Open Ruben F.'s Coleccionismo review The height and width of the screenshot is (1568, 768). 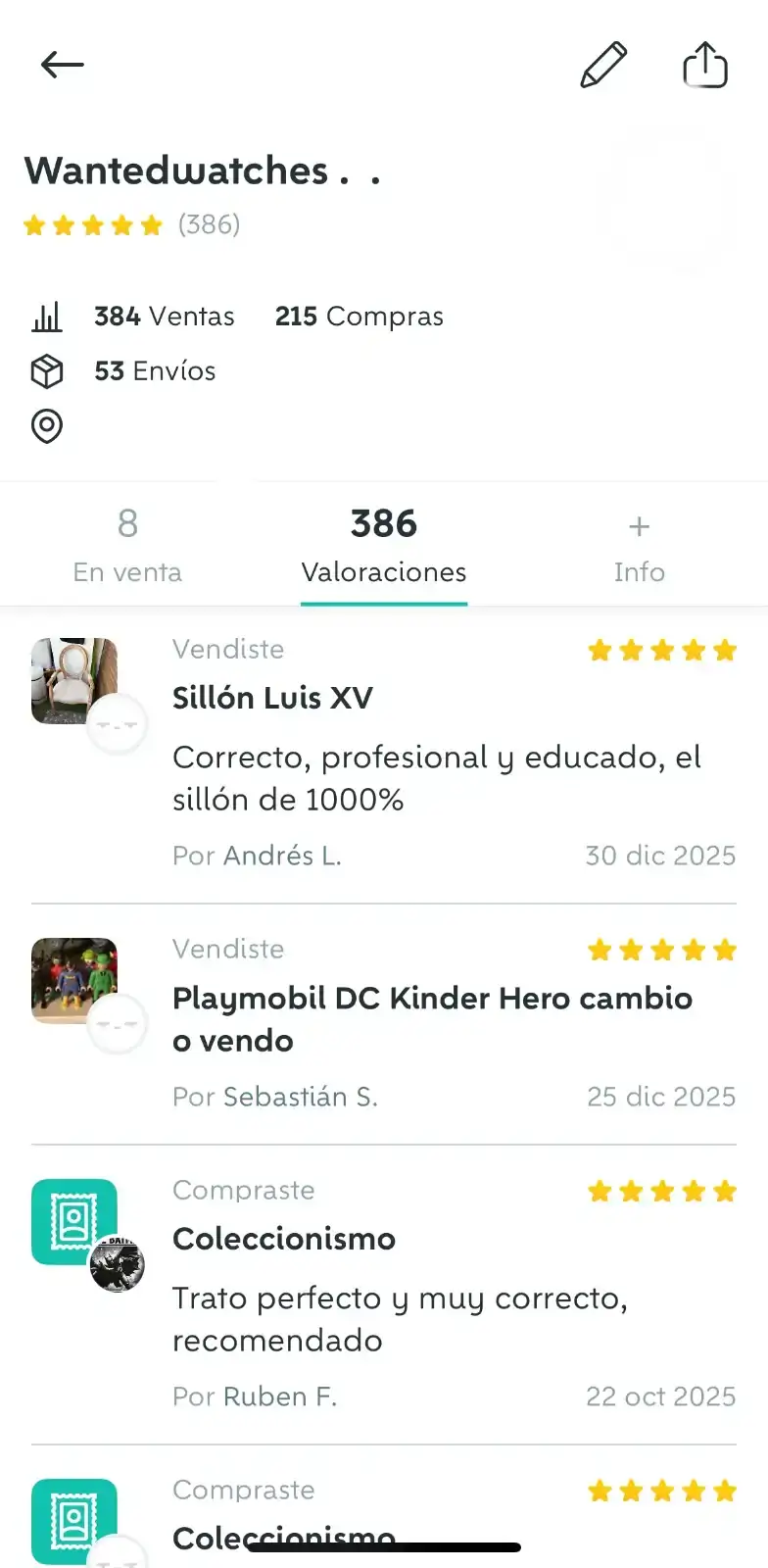[x=284, y=1239]
